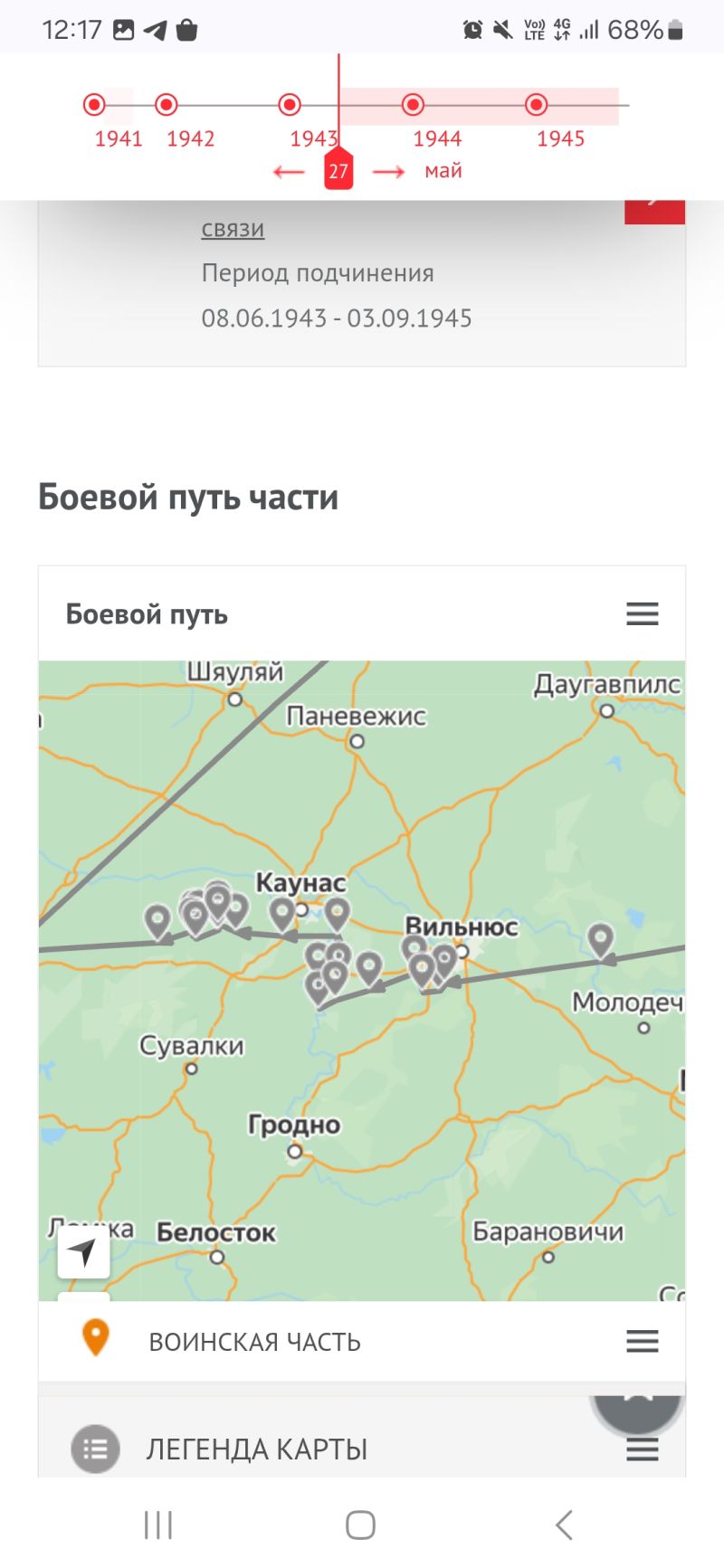The height and width of the screenshot is (1568, 724).
Task: Go back using the system back button
Action: (564, 1525)
